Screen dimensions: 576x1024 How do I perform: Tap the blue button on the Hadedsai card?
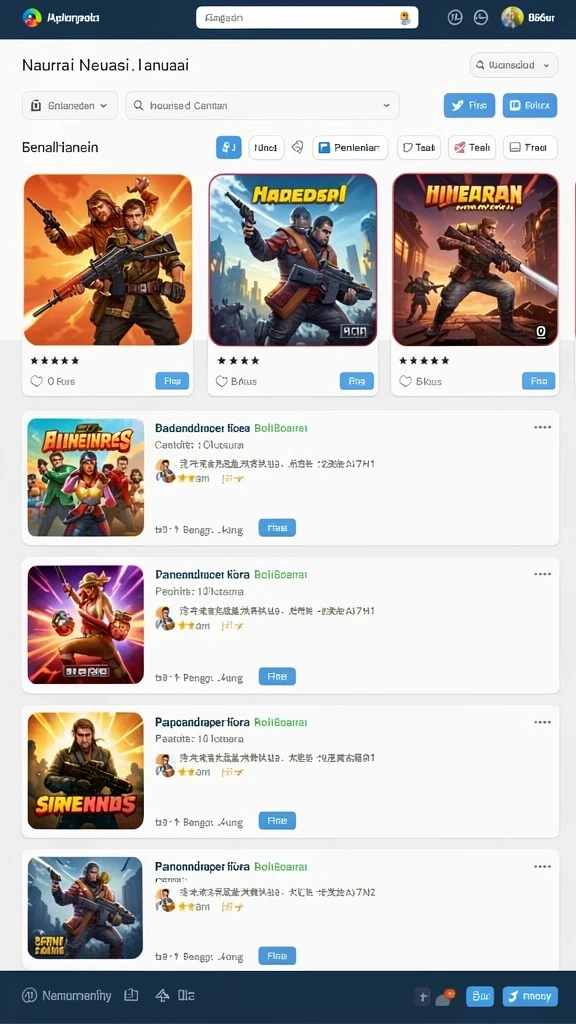(357, 381)
